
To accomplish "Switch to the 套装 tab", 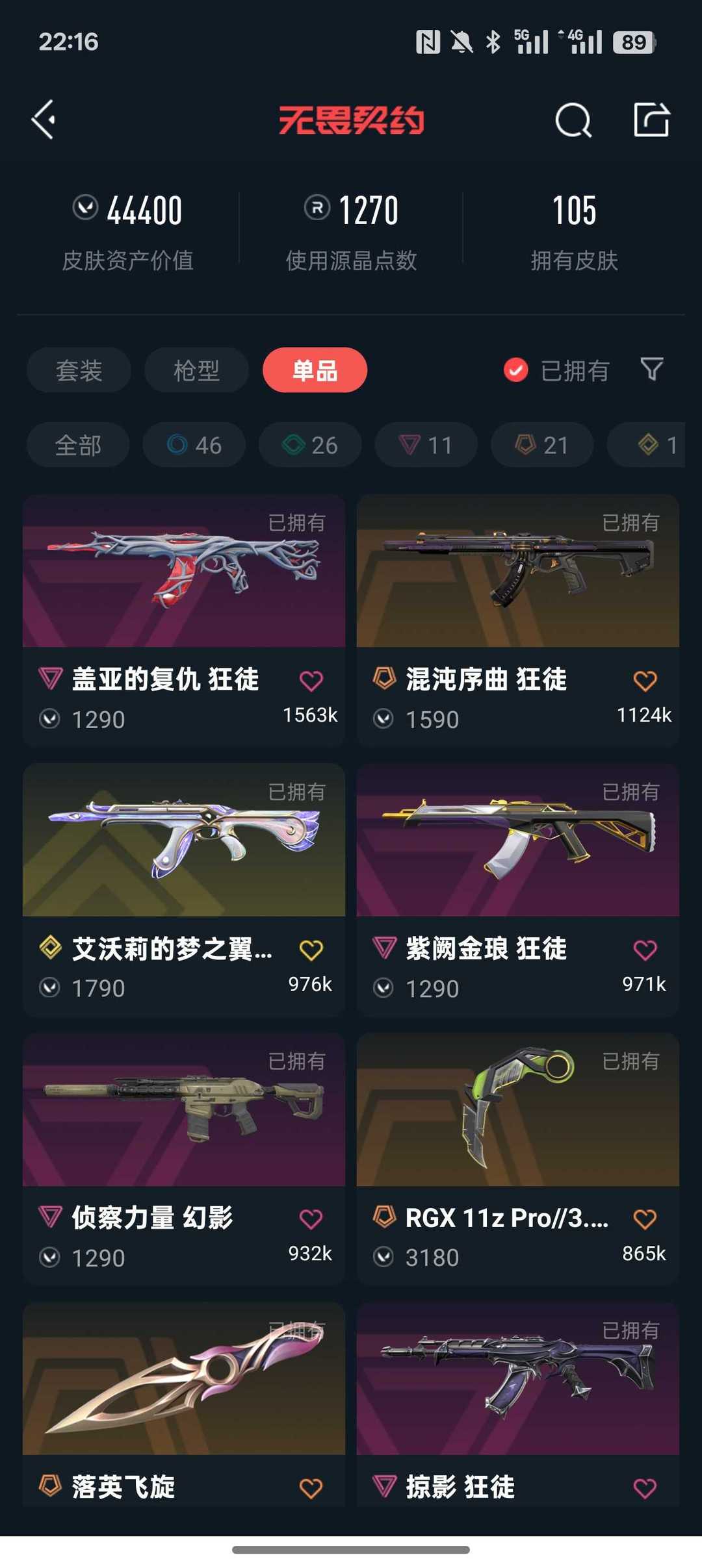I will click(79, 370).
